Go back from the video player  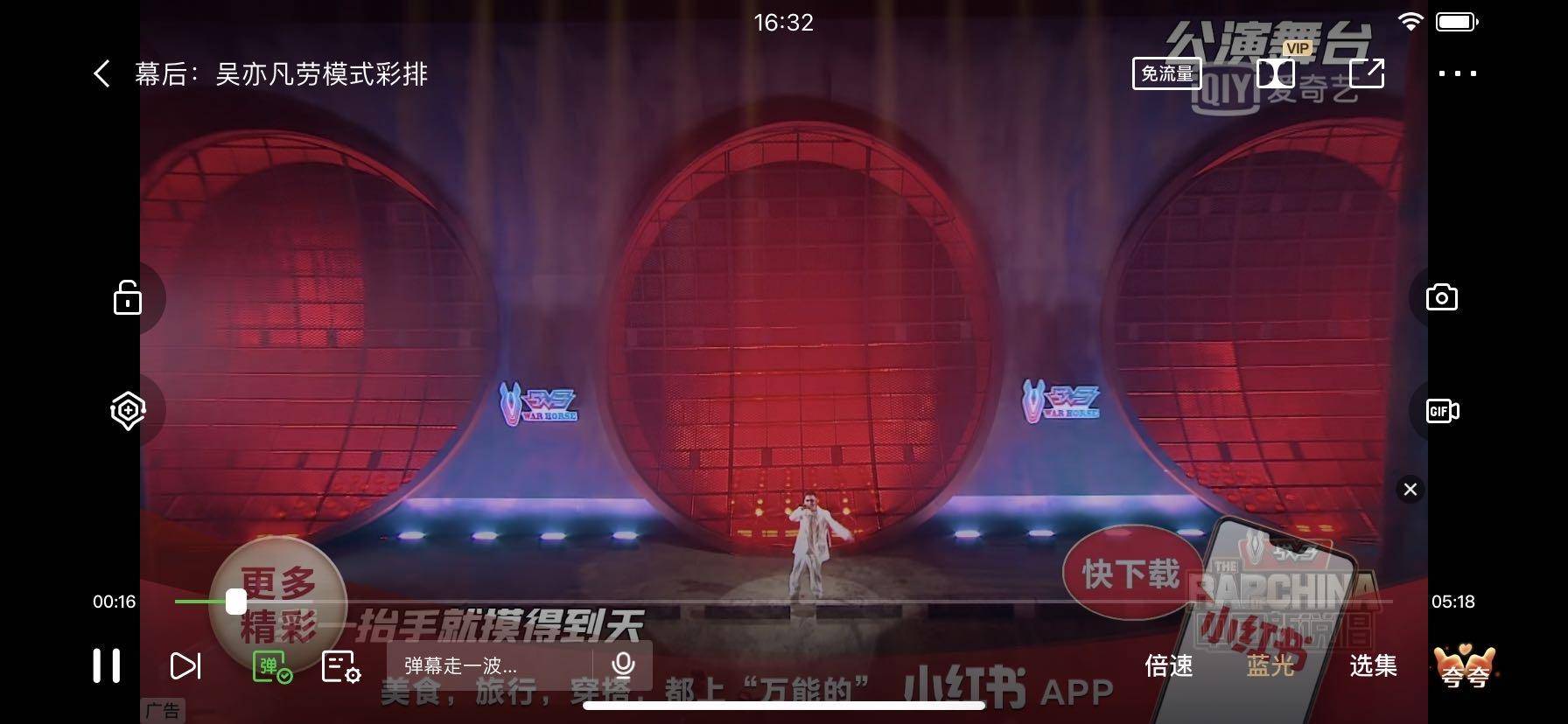click(101, 73)
